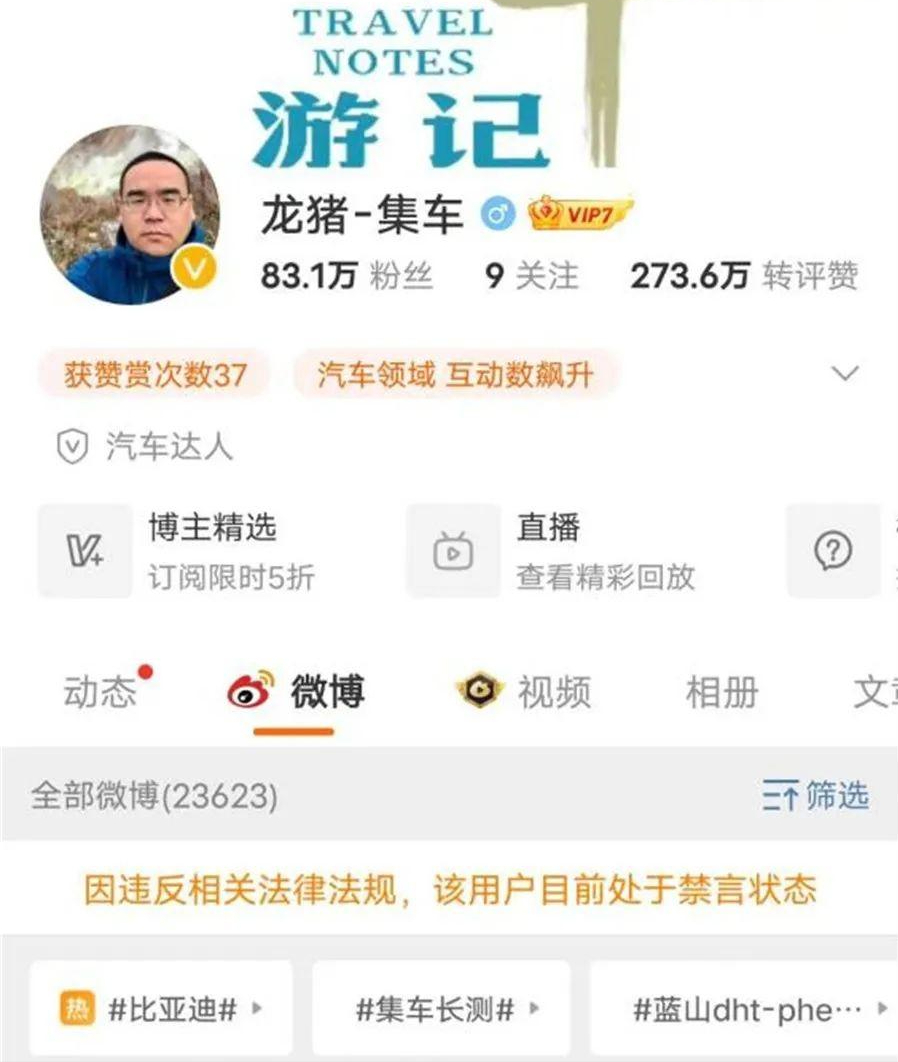This screenshot has height=1062, width=898.
Task: Open the 9 关注 following list
Action: tap(531, 276)
